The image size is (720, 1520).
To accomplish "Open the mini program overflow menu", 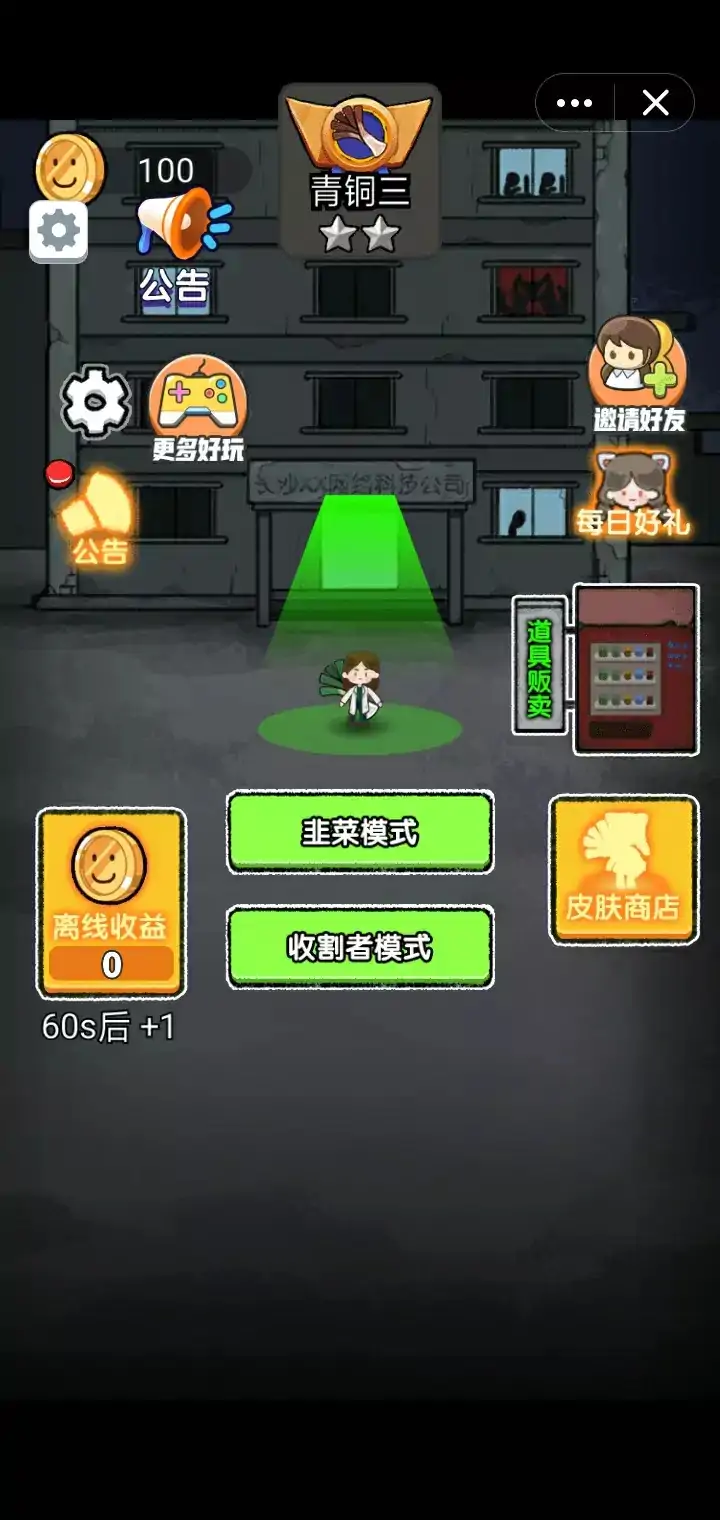I will click(x=575, y=103).
